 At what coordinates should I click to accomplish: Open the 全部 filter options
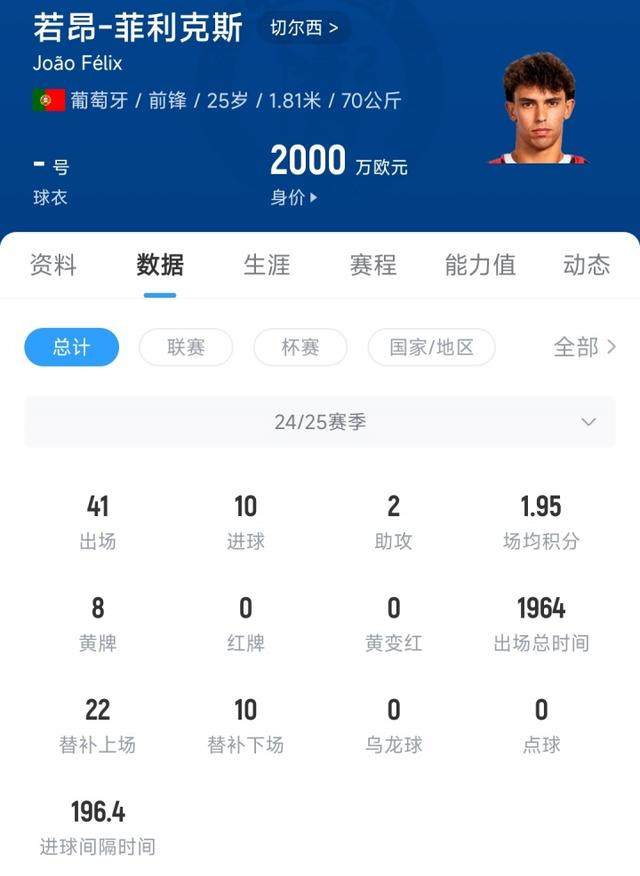[x=584, y=347]
